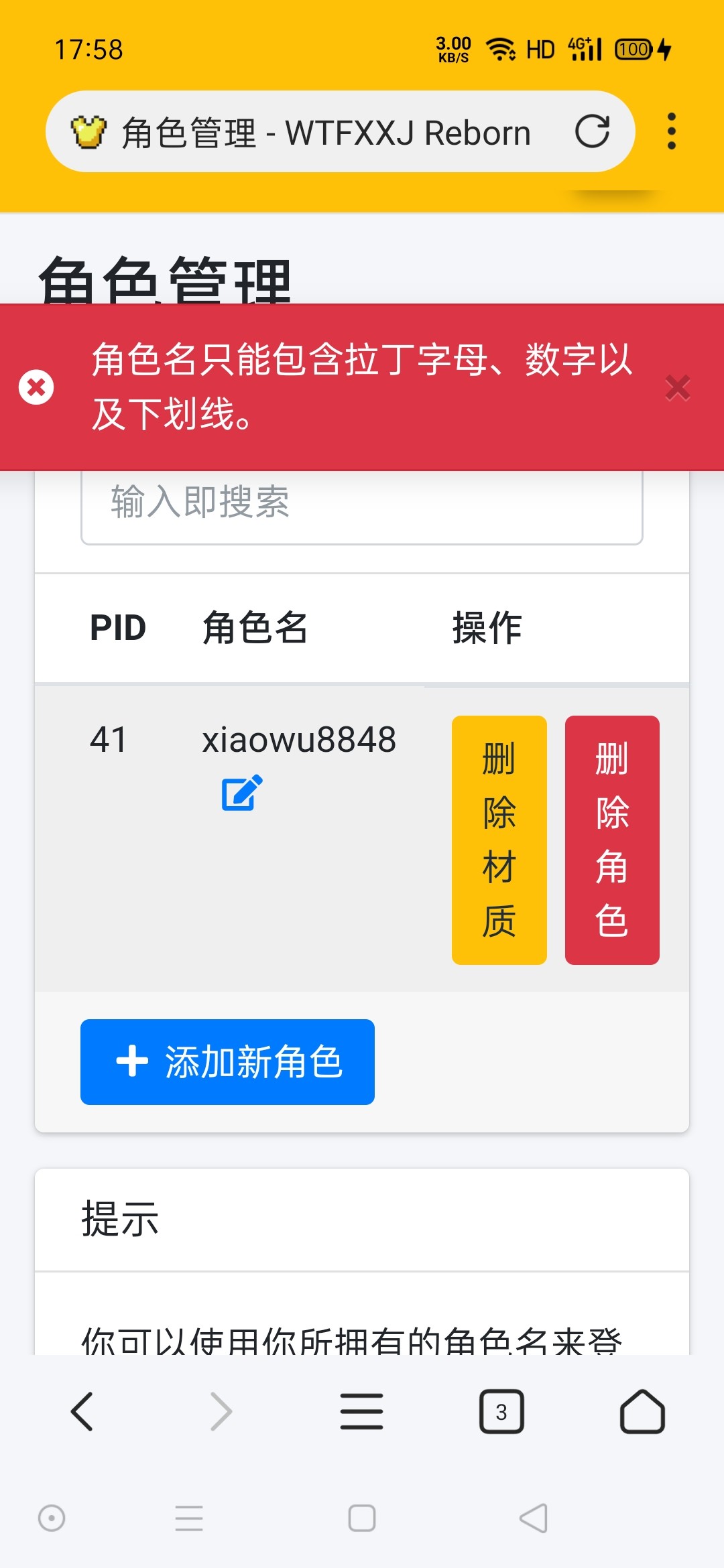Reload the page with the refresh icon

(593, 131)
